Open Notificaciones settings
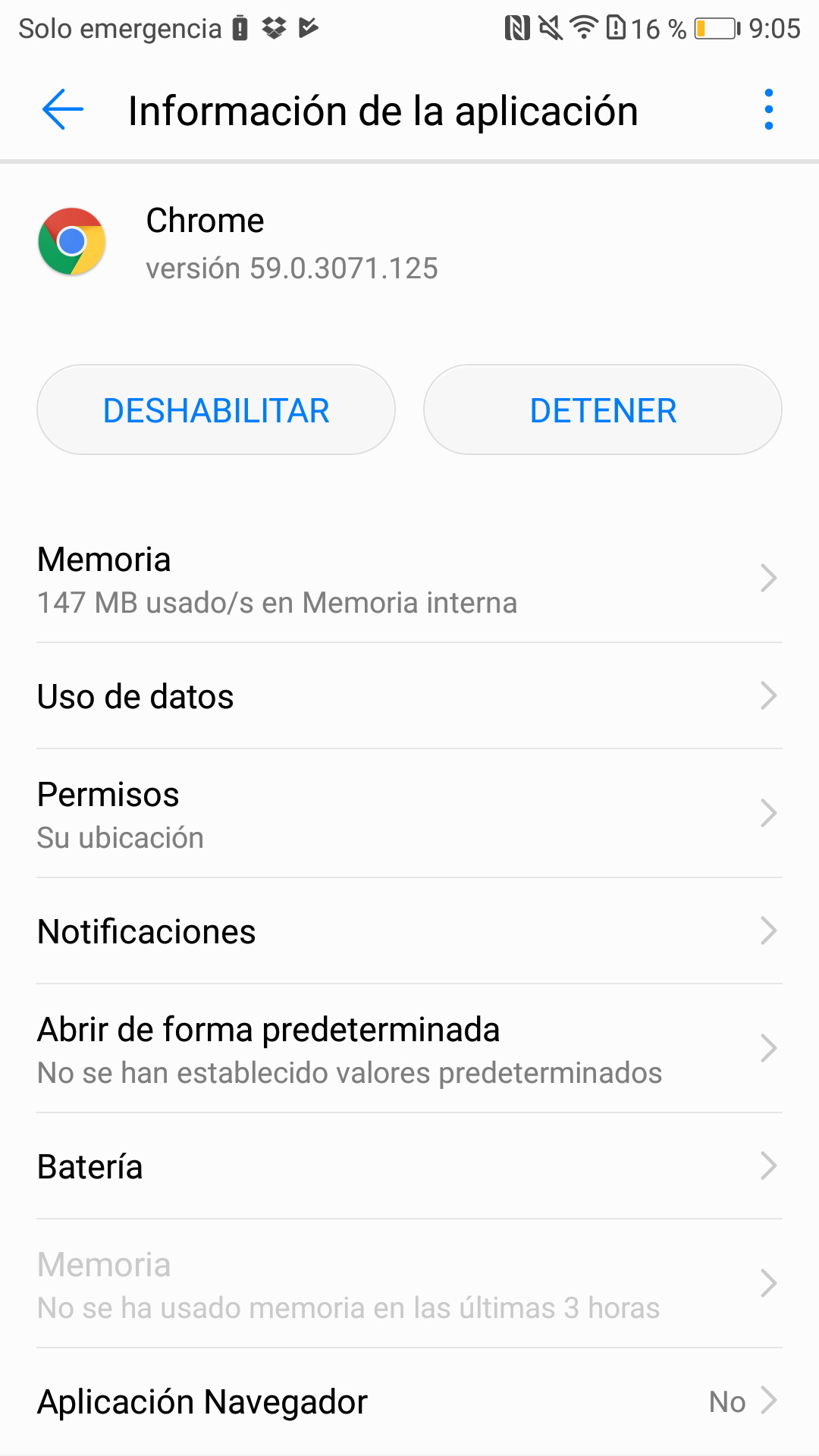819x1456 pixels. point(409,931)
